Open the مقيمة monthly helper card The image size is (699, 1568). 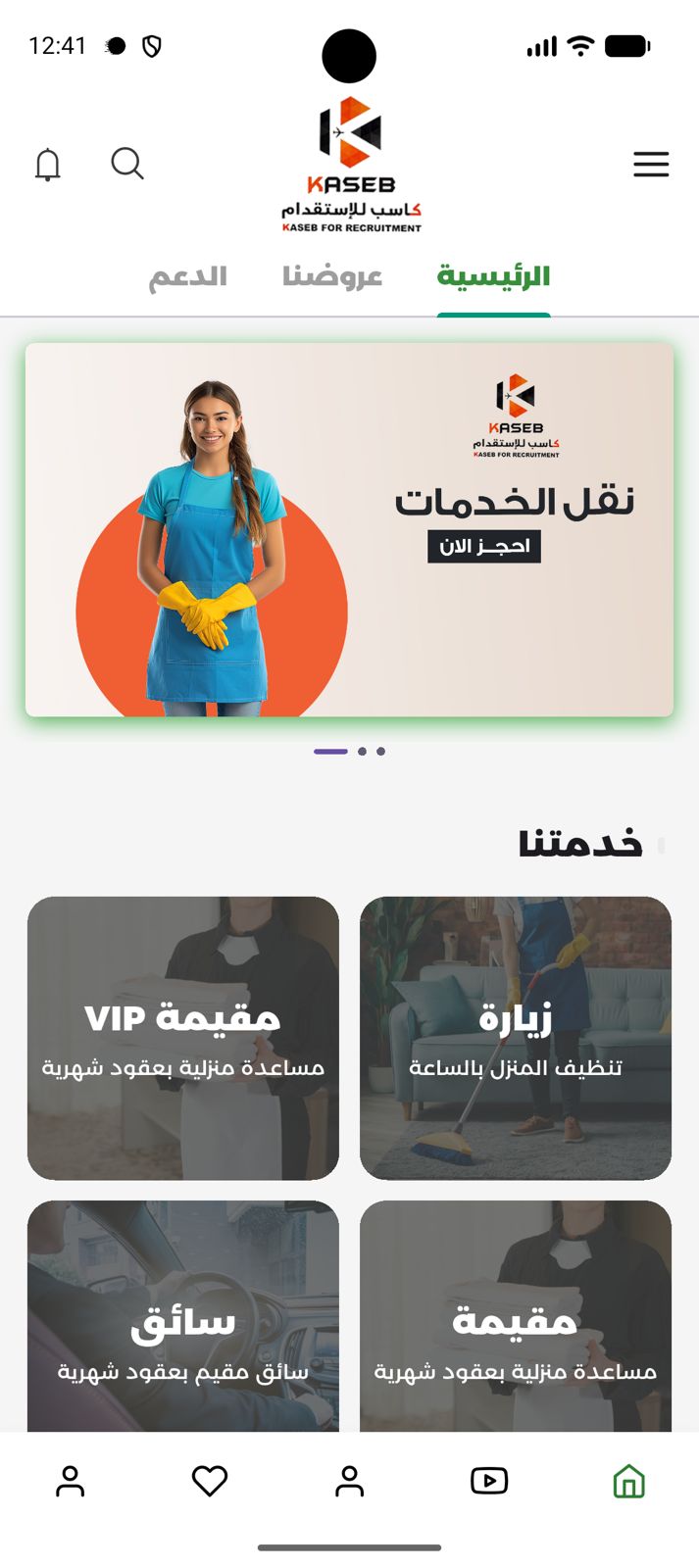tap(516, 1318)
